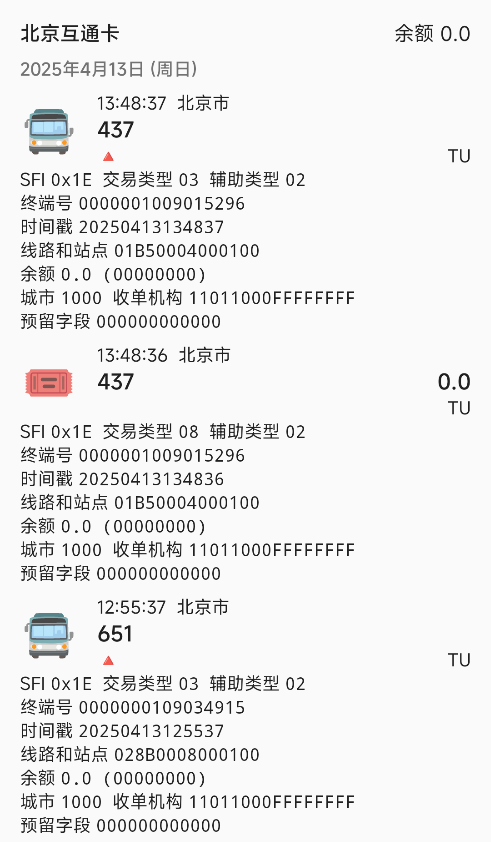
Task: Open the 12:55:37 bus trip on route 651
Action: [246, 716]
